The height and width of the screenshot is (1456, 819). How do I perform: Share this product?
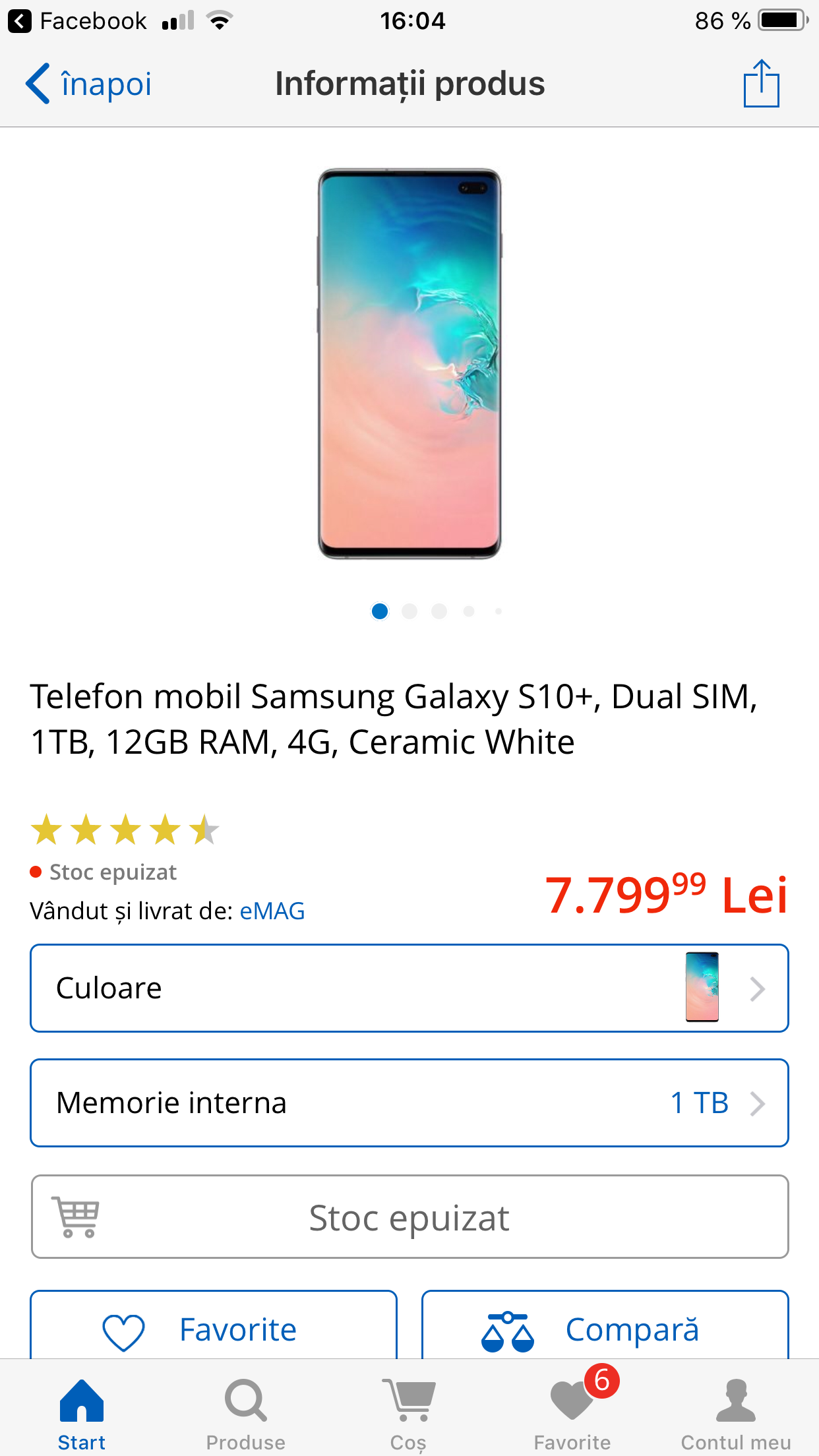(x=761, y=83)
